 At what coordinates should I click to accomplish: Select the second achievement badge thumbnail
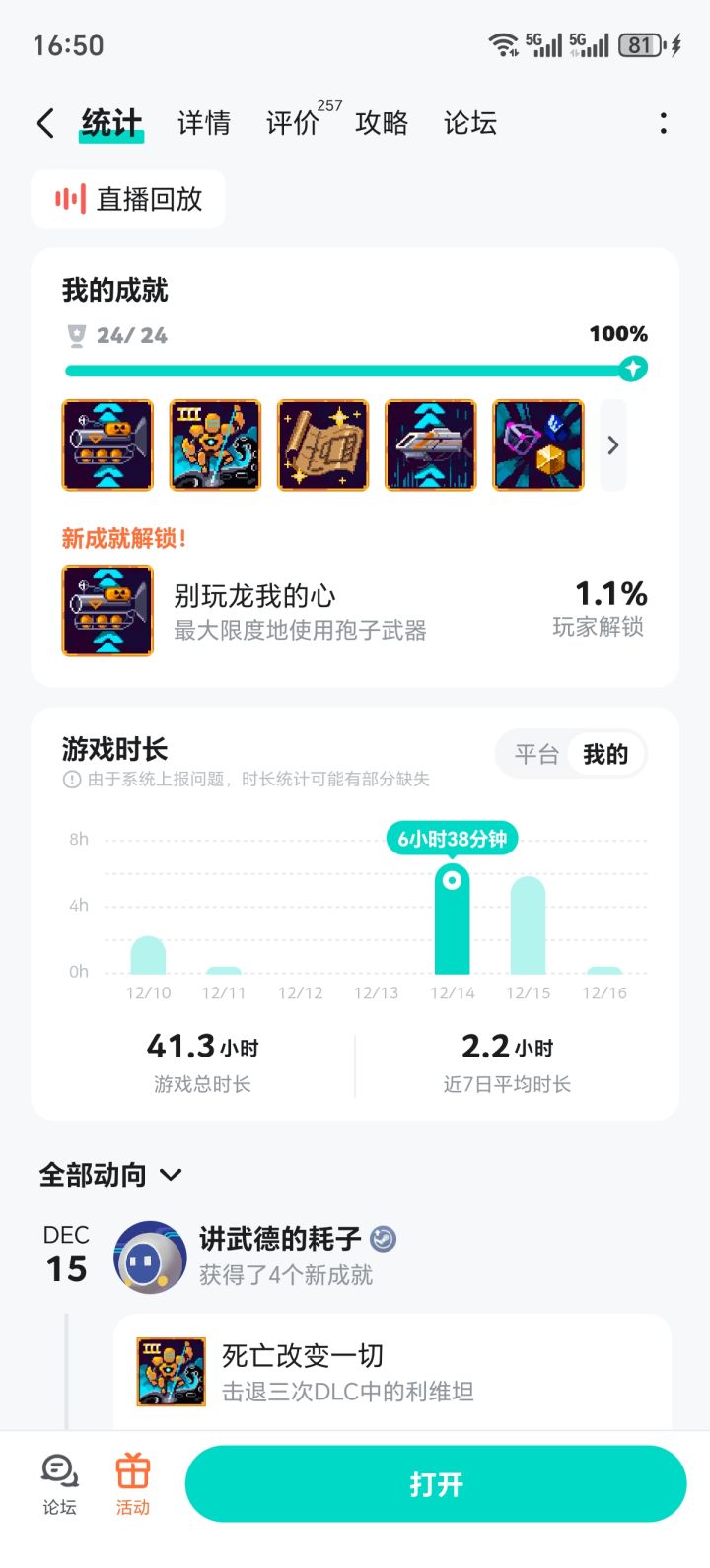click(x=215, y=444)
